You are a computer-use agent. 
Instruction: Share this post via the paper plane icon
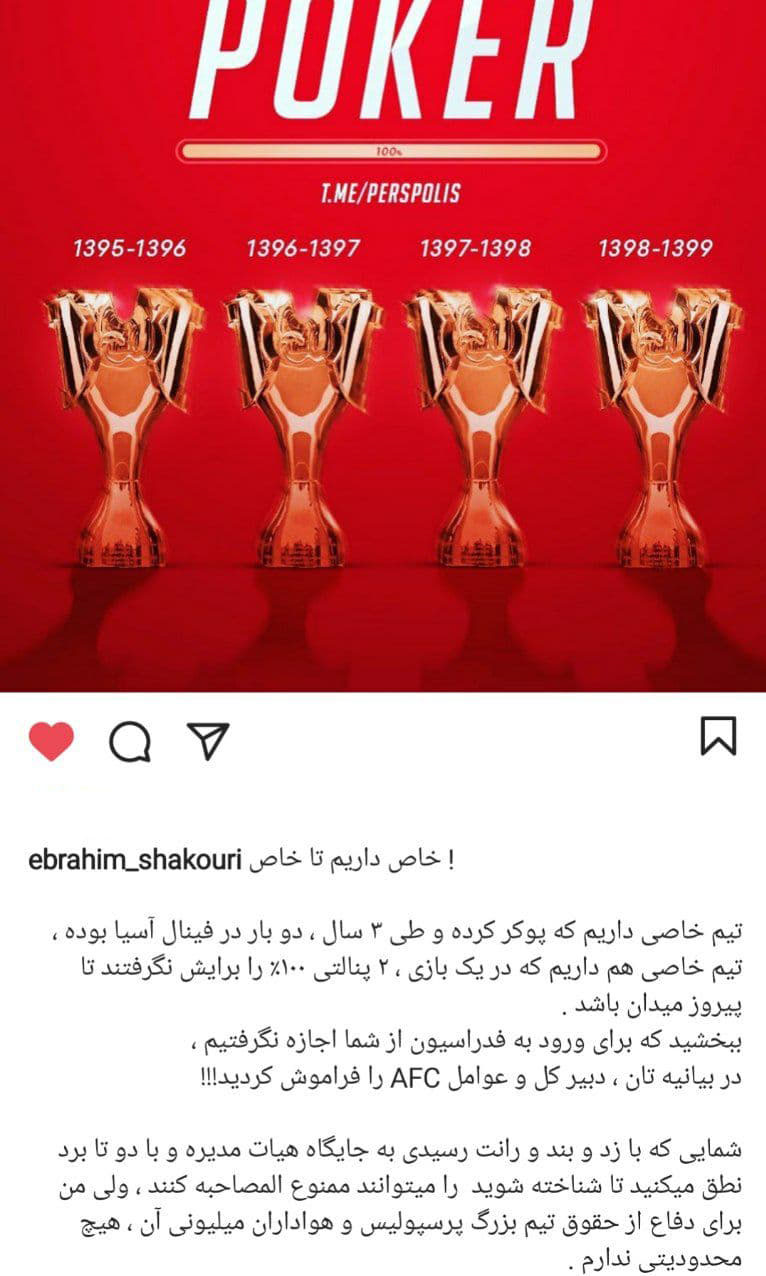point(208,740)
